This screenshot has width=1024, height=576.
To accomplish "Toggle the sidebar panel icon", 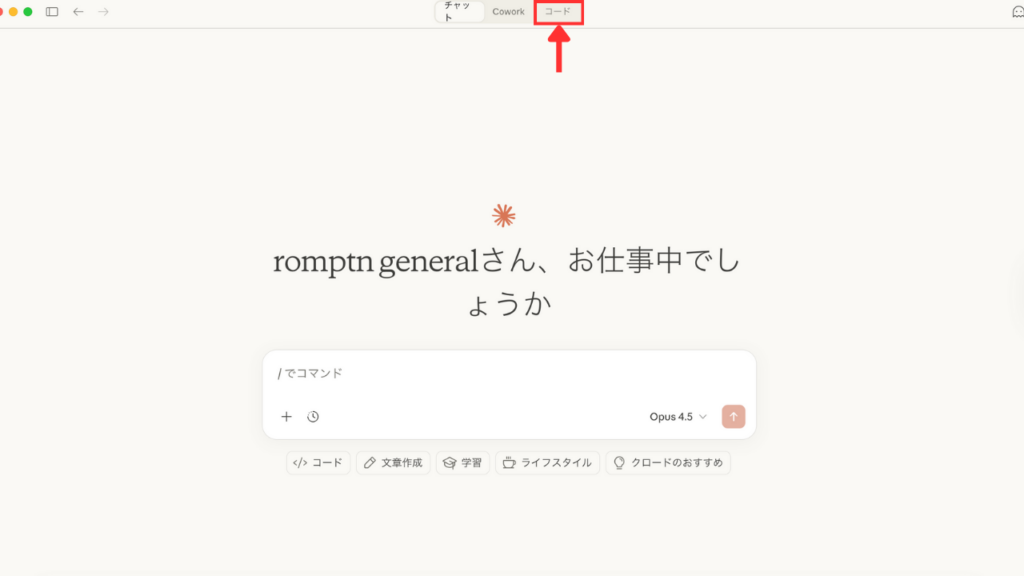I will pos(52,12).
